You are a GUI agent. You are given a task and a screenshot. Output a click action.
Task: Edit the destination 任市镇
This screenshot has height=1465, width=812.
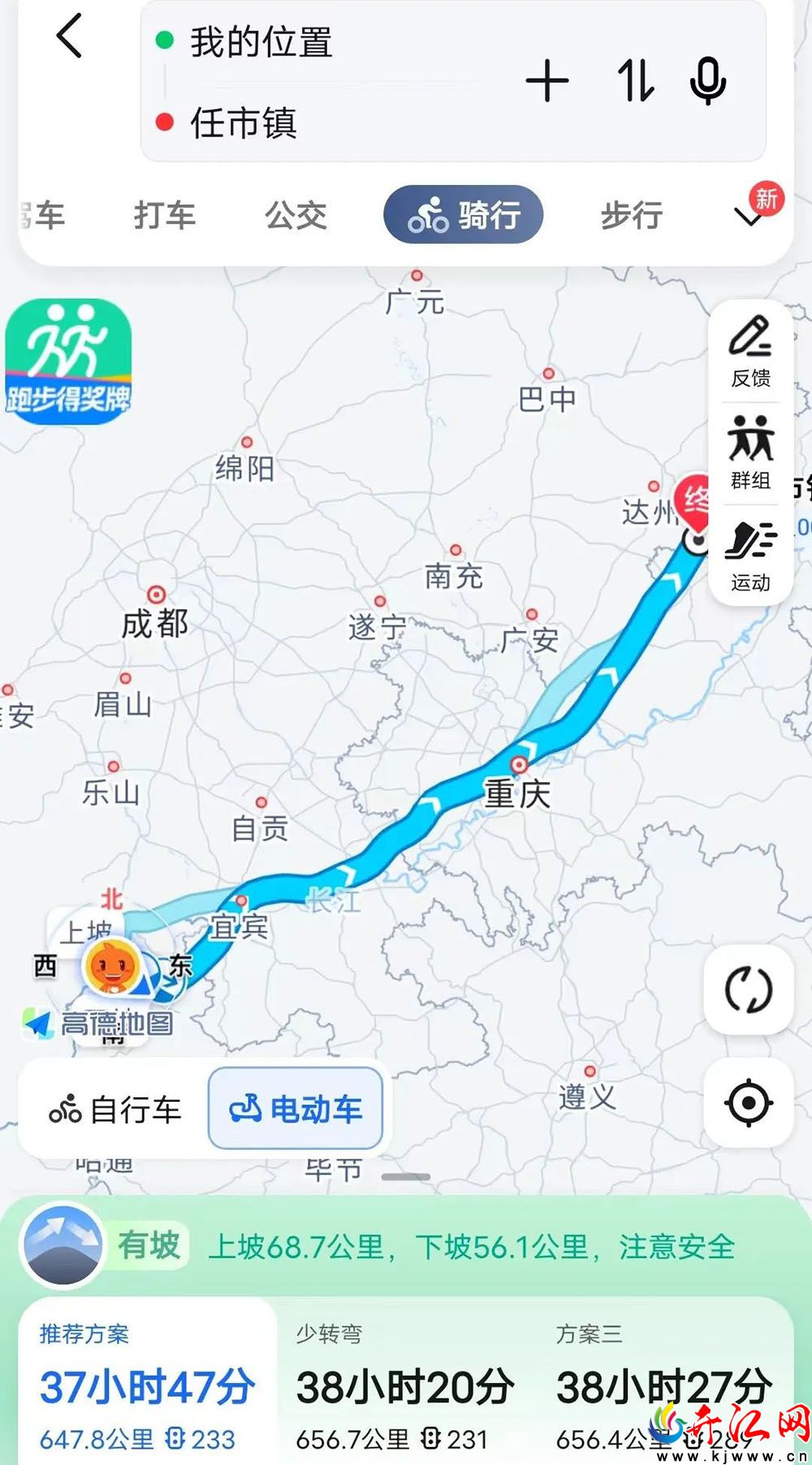point(244,123)
